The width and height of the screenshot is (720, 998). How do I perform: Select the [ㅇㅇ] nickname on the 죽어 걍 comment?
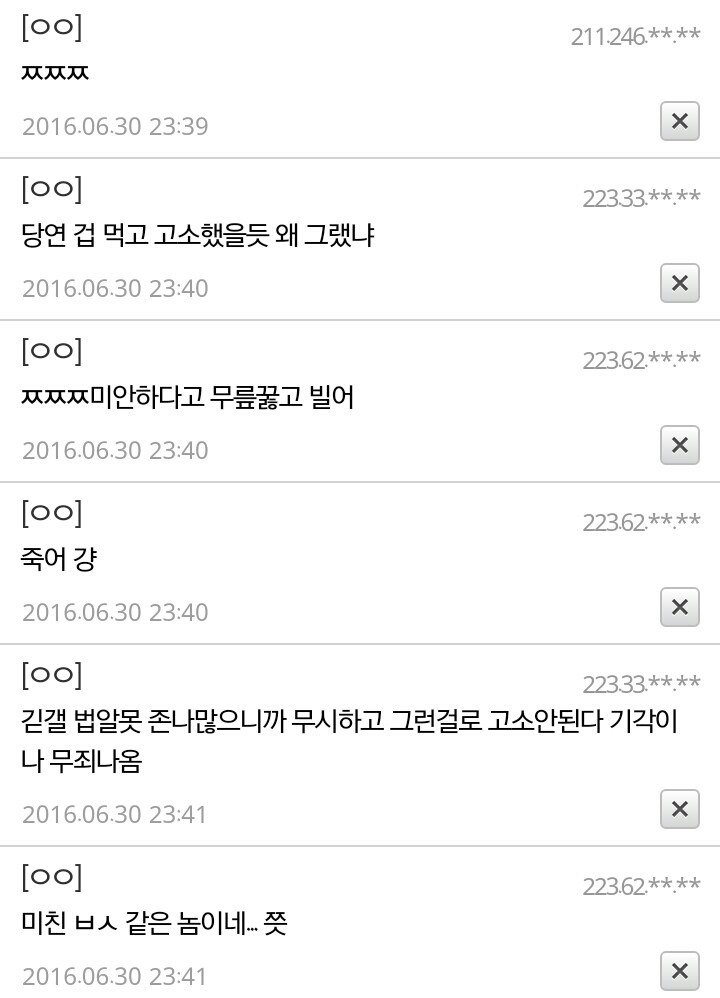tap(50, 512)
